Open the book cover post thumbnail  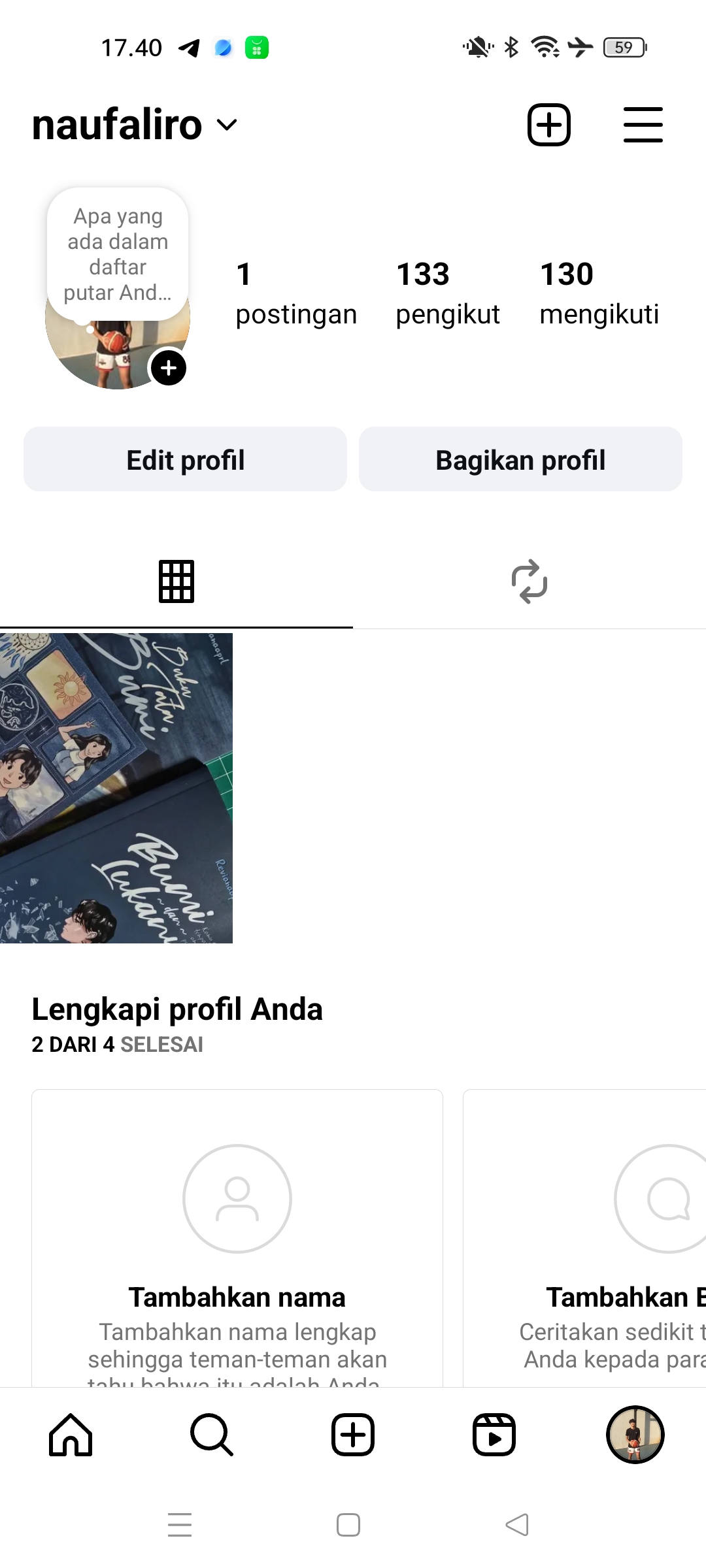click(116, 788)
